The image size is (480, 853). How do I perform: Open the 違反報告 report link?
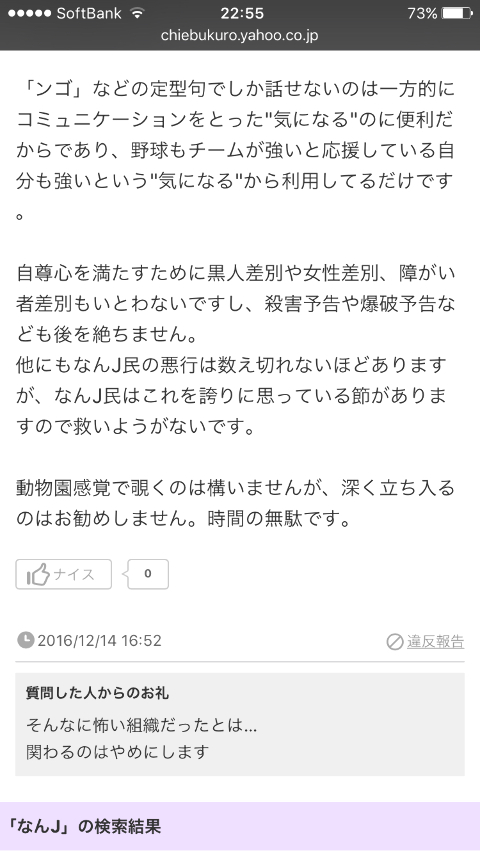(x=426, y=642)
